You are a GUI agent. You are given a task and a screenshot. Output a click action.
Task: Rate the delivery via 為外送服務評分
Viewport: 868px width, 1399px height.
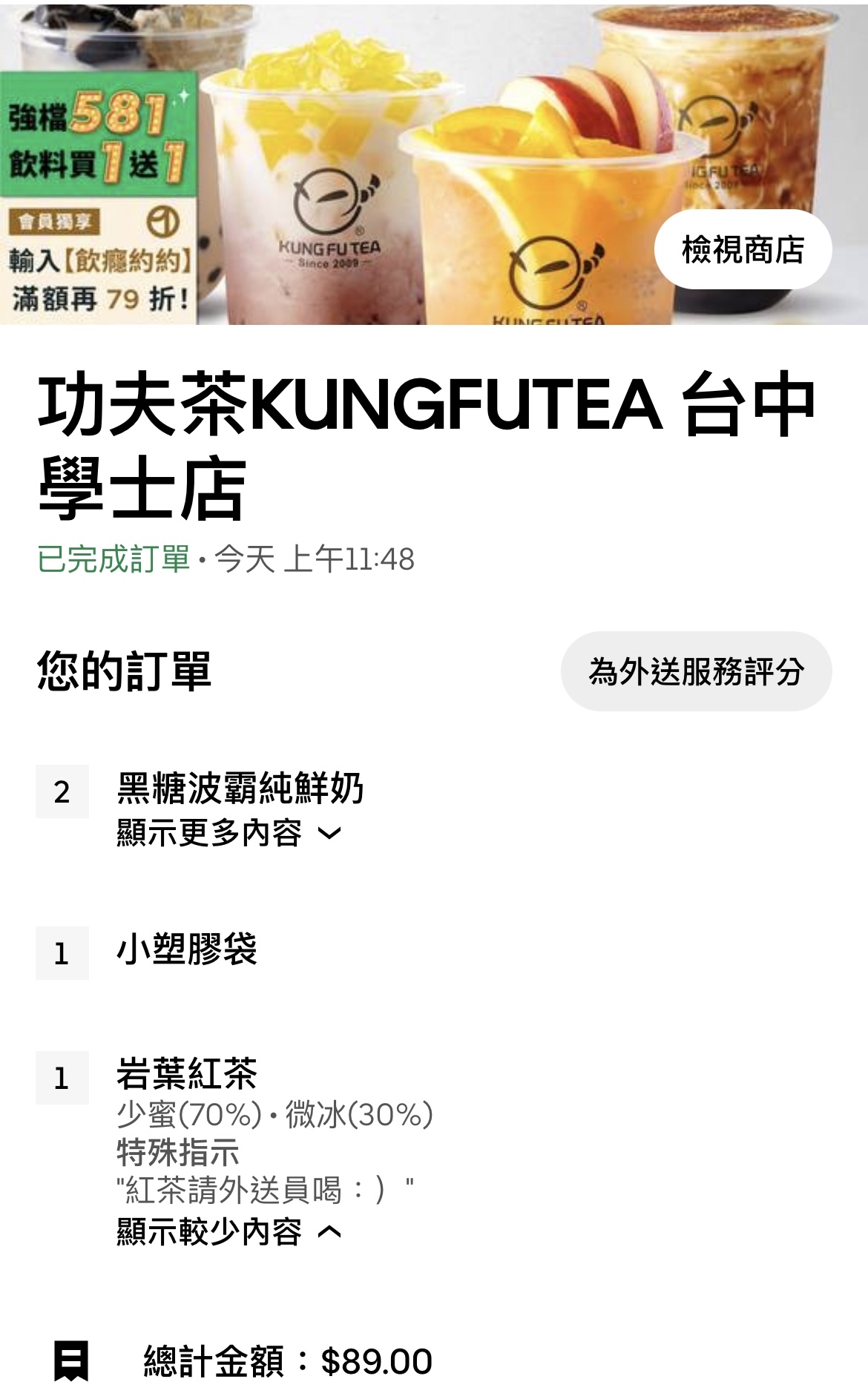(696, 671)
